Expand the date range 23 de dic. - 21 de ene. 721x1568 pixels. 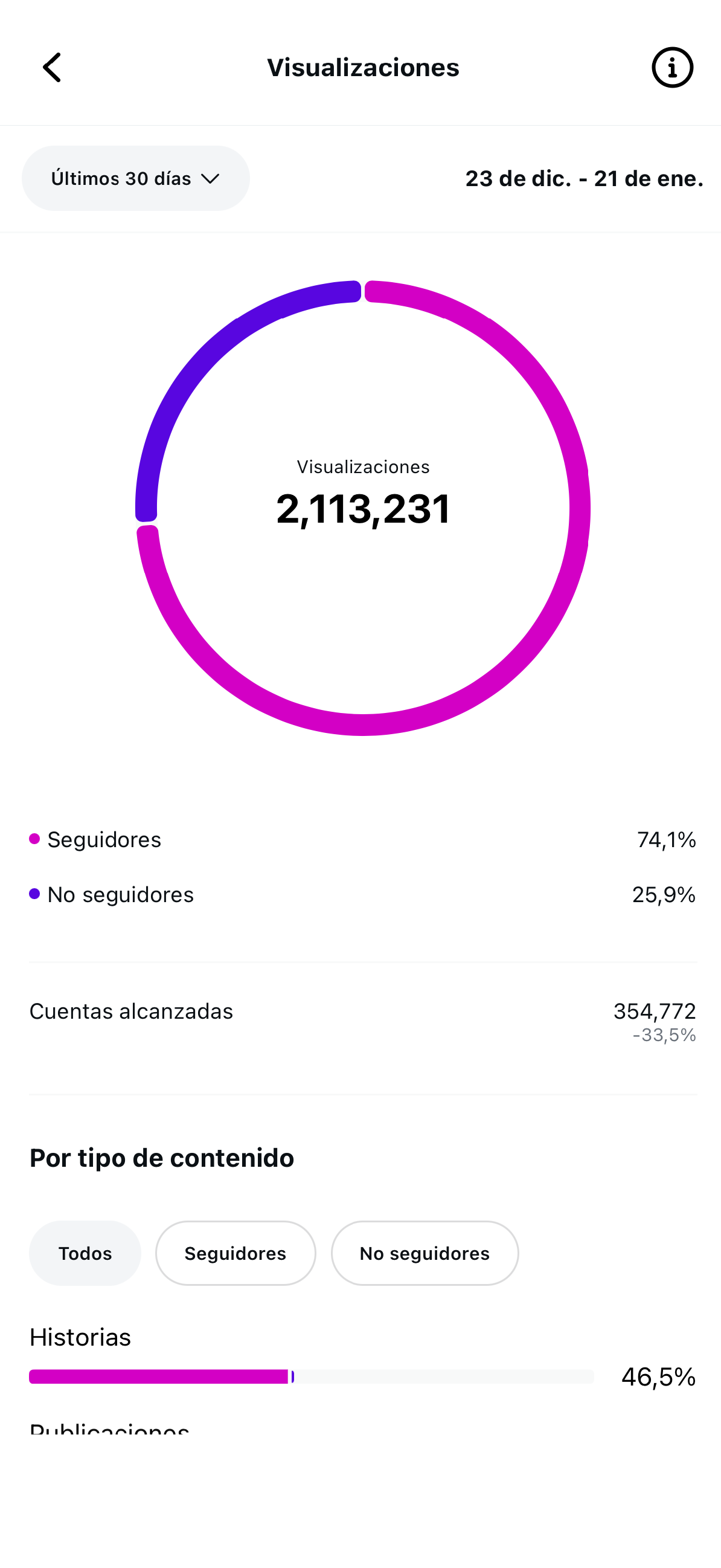[x=584, y=178]
